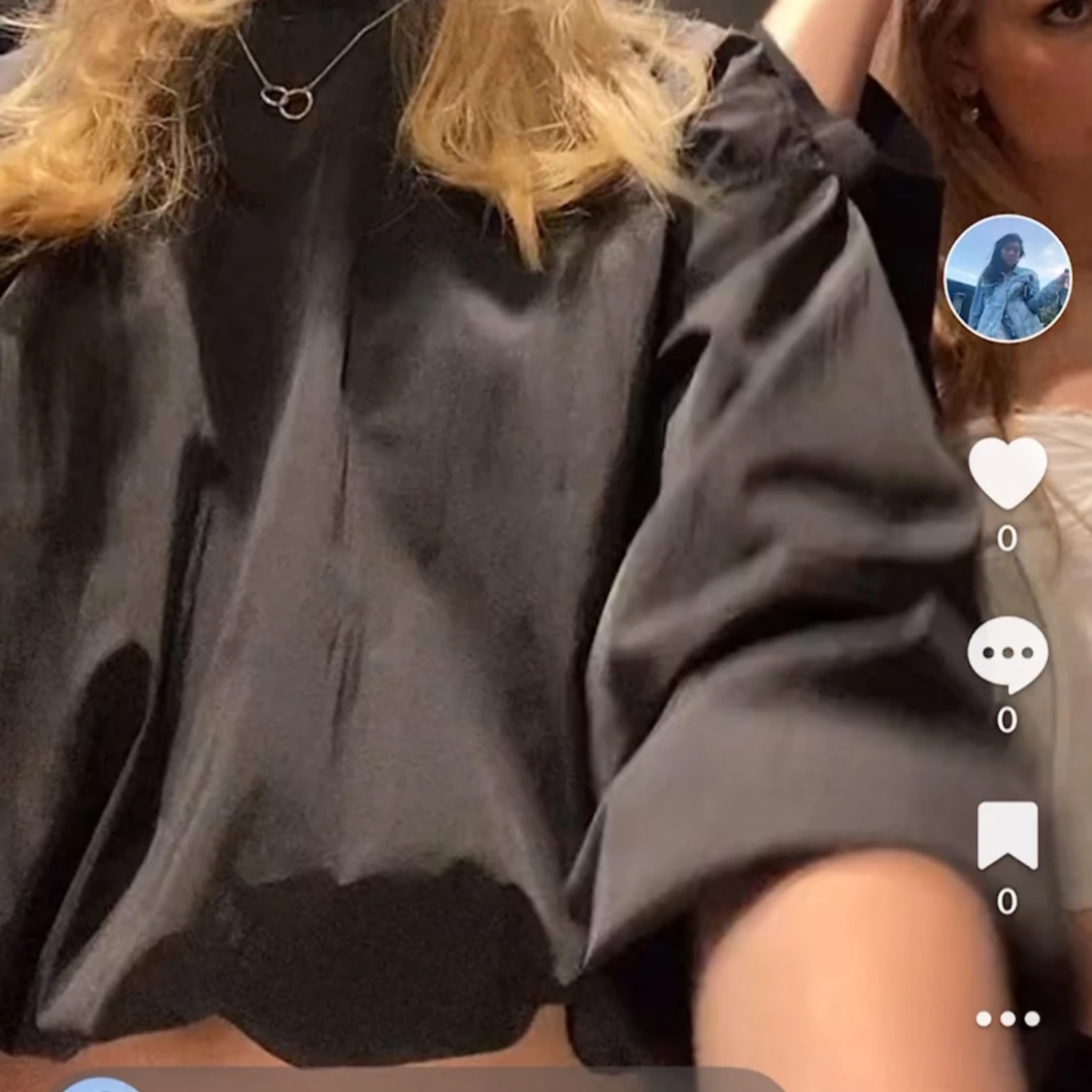The width and height of the screenshot is (1092, 1092).
Task: Open the comments bubble
Action: [1008, 654]
